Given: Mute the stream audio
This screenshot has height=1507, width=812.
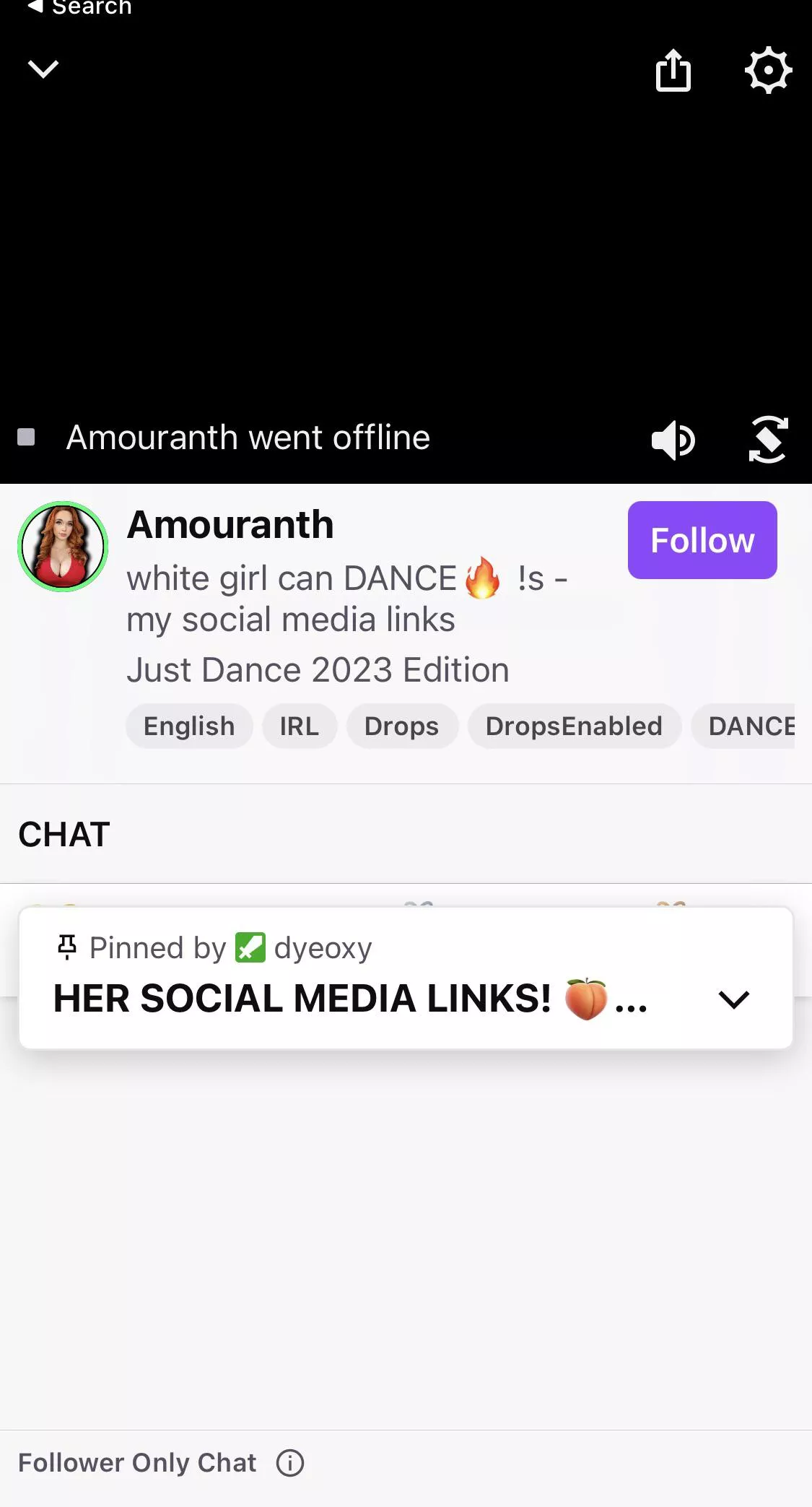Looking at the screenshot, I should 673,440.
